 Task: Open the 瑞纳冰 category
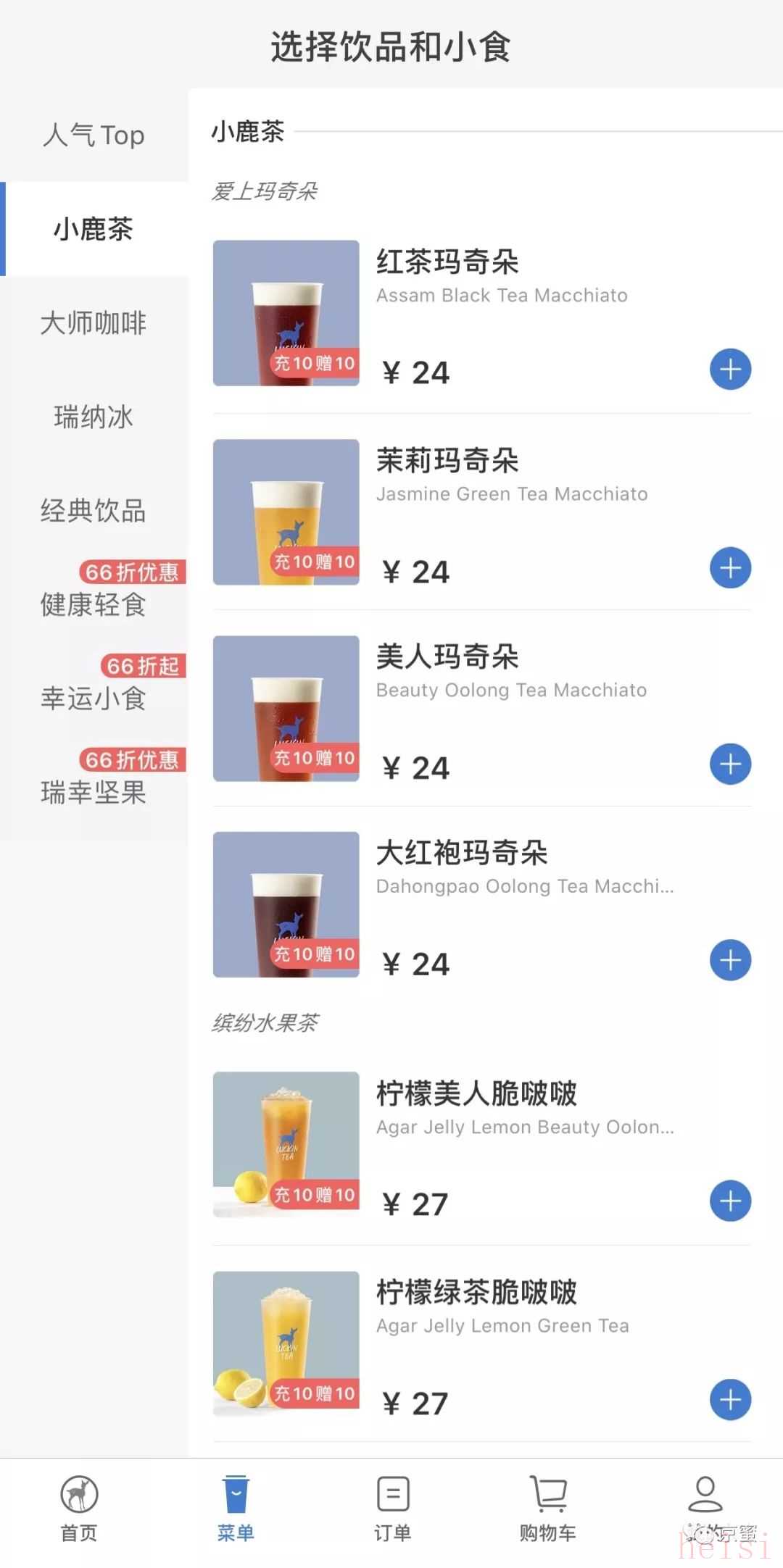coord(94,417)
